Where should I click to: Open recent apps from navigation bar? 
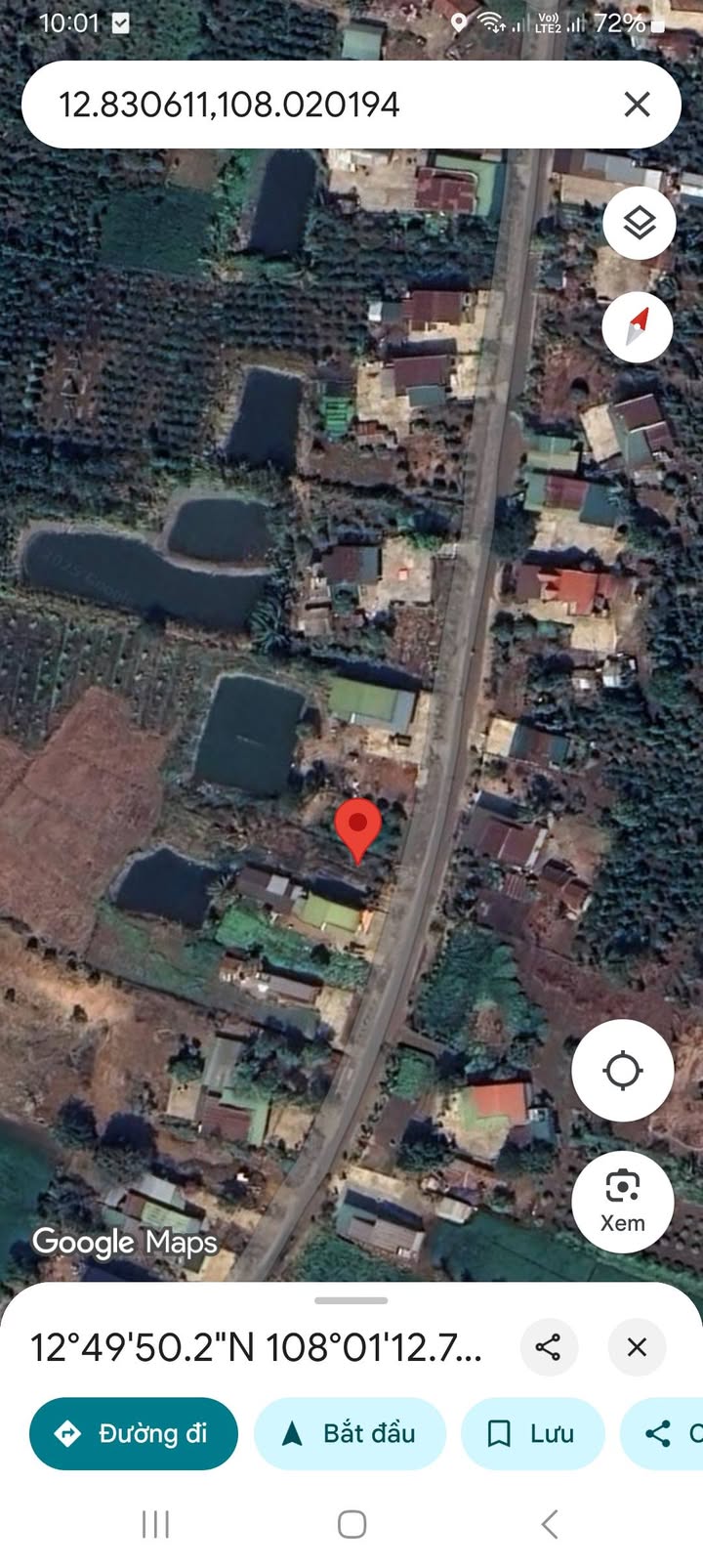[155, 1523]
